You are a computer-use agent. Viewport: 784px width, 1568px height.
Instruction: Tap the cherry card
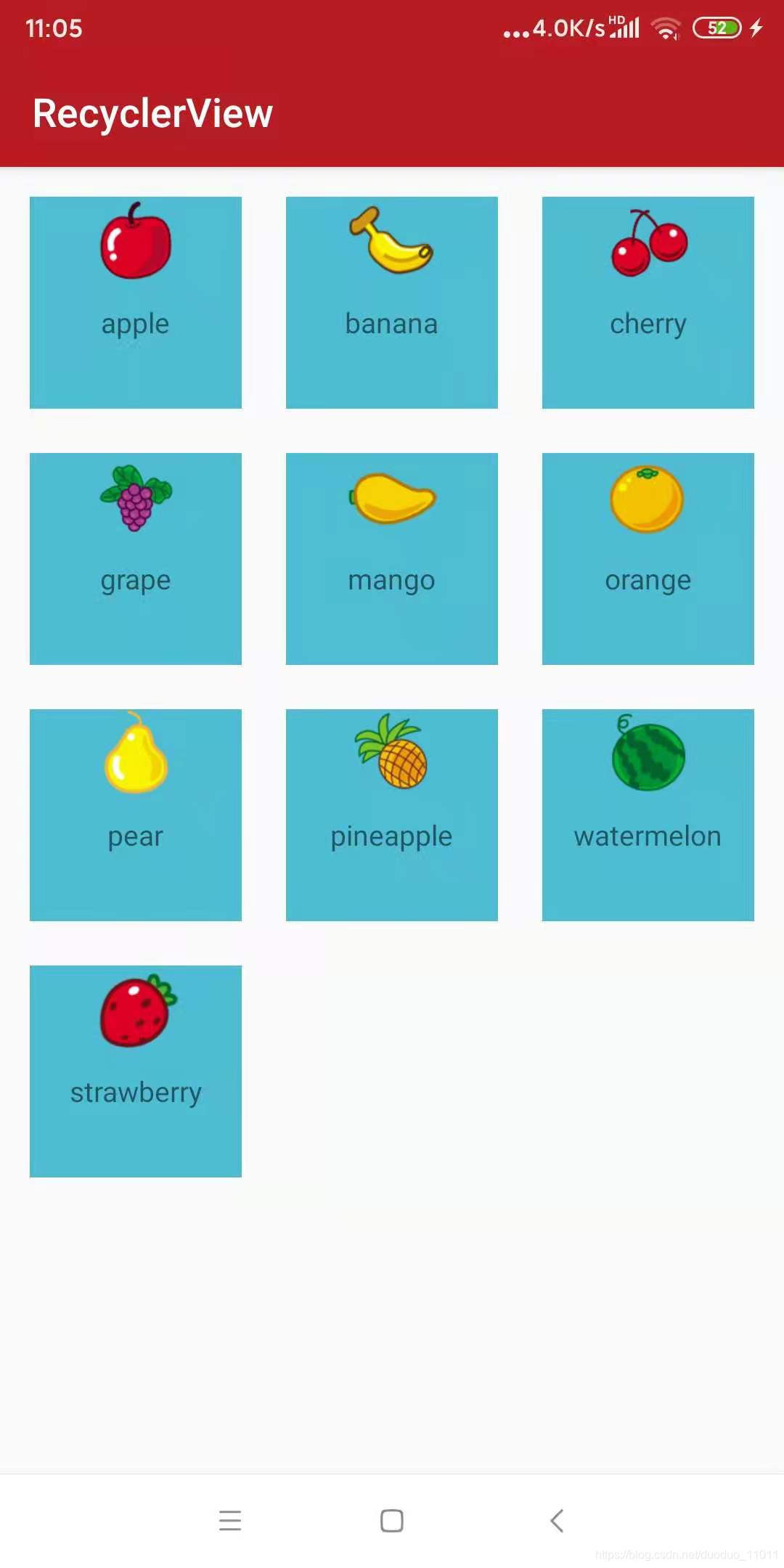coord(648,302)
